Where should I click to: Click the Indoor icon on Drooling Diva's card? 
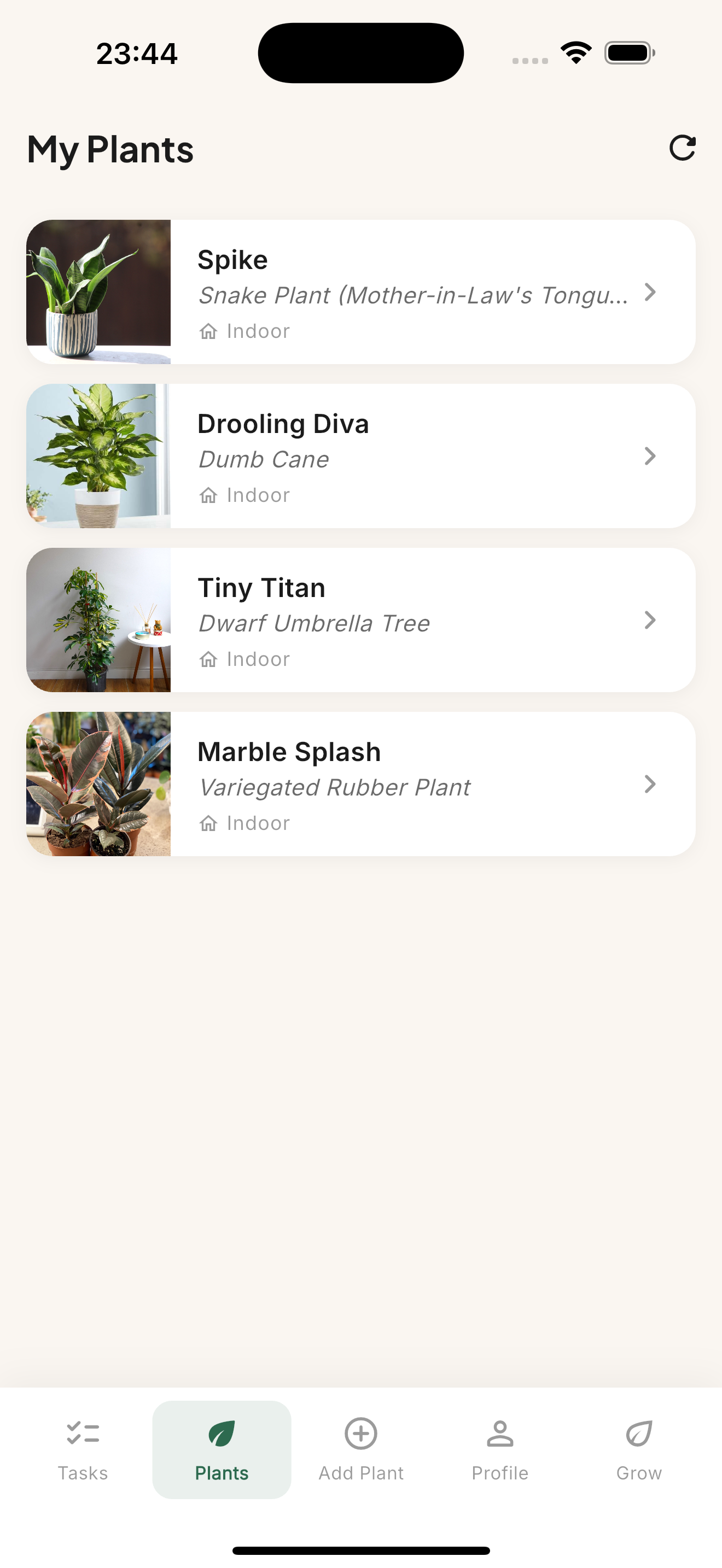pos(209,495)
